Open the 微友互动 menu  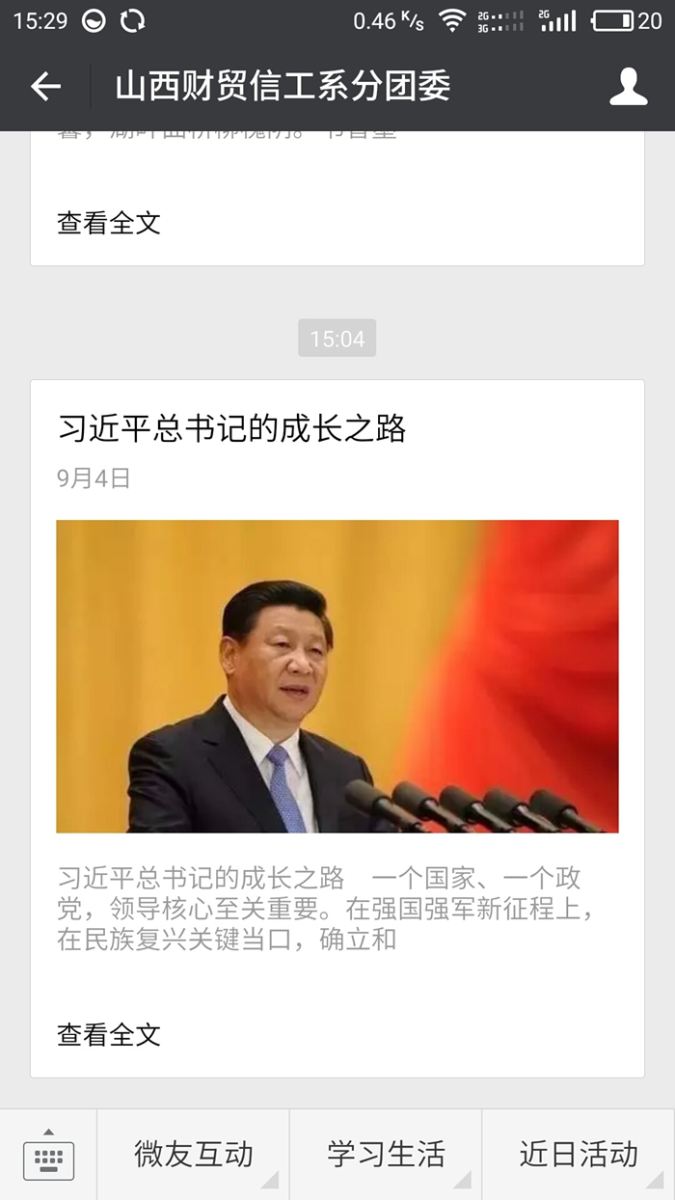click(x=193, y=1154)
